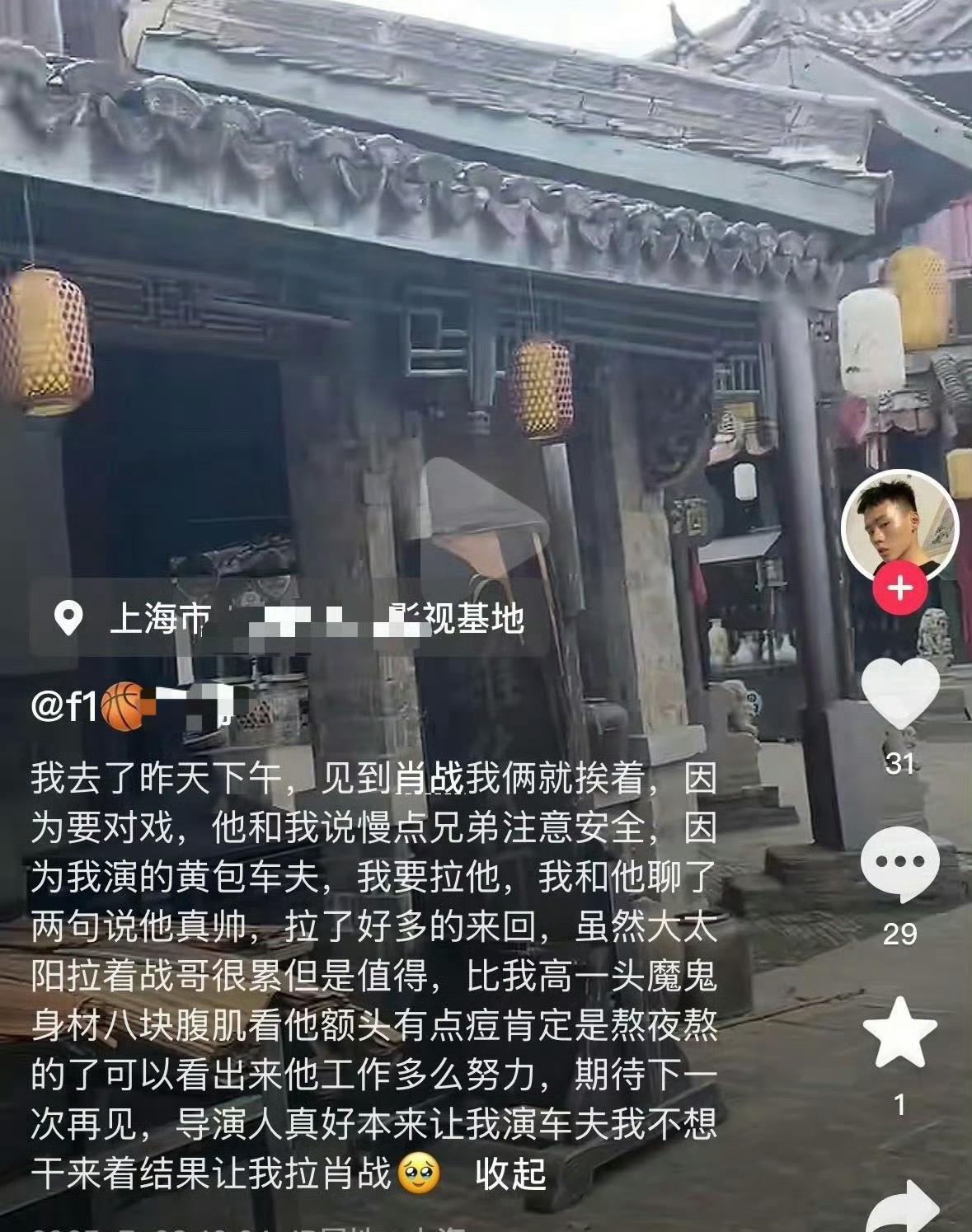The height and width of the screenshot is (1232, 972).
Task: Like this video with the heart
Action: (900, 694)
